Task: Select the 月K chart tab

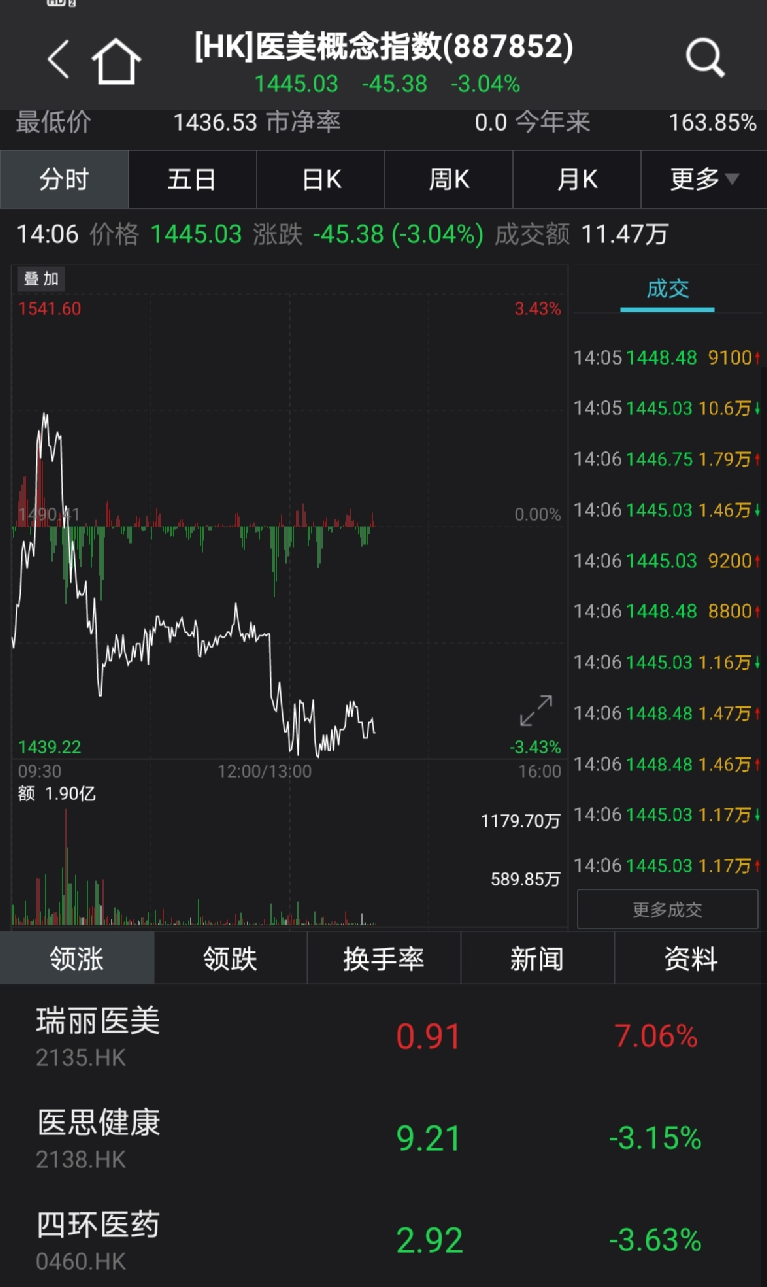Action: point(577,179)
